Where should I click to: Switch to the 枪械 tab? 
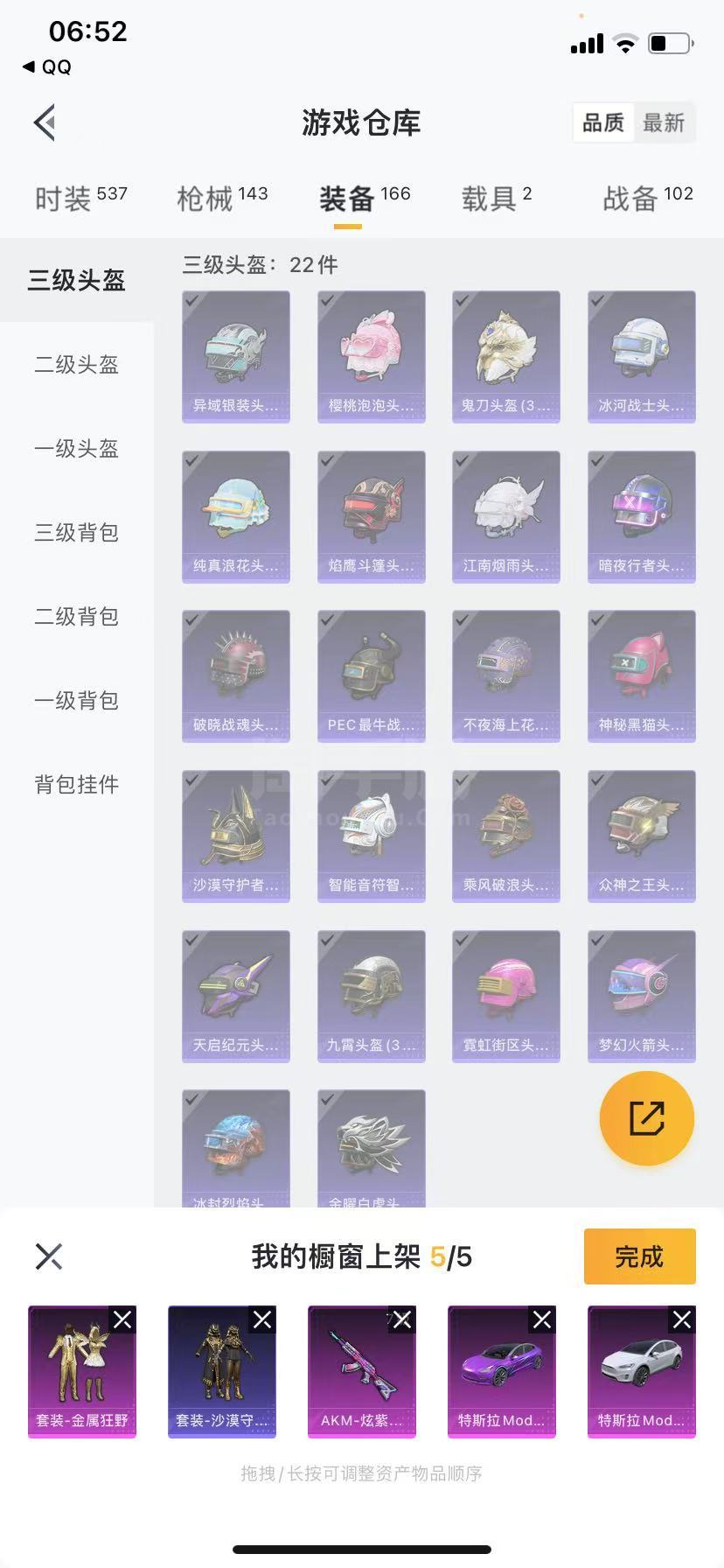[x=222, y=199]
